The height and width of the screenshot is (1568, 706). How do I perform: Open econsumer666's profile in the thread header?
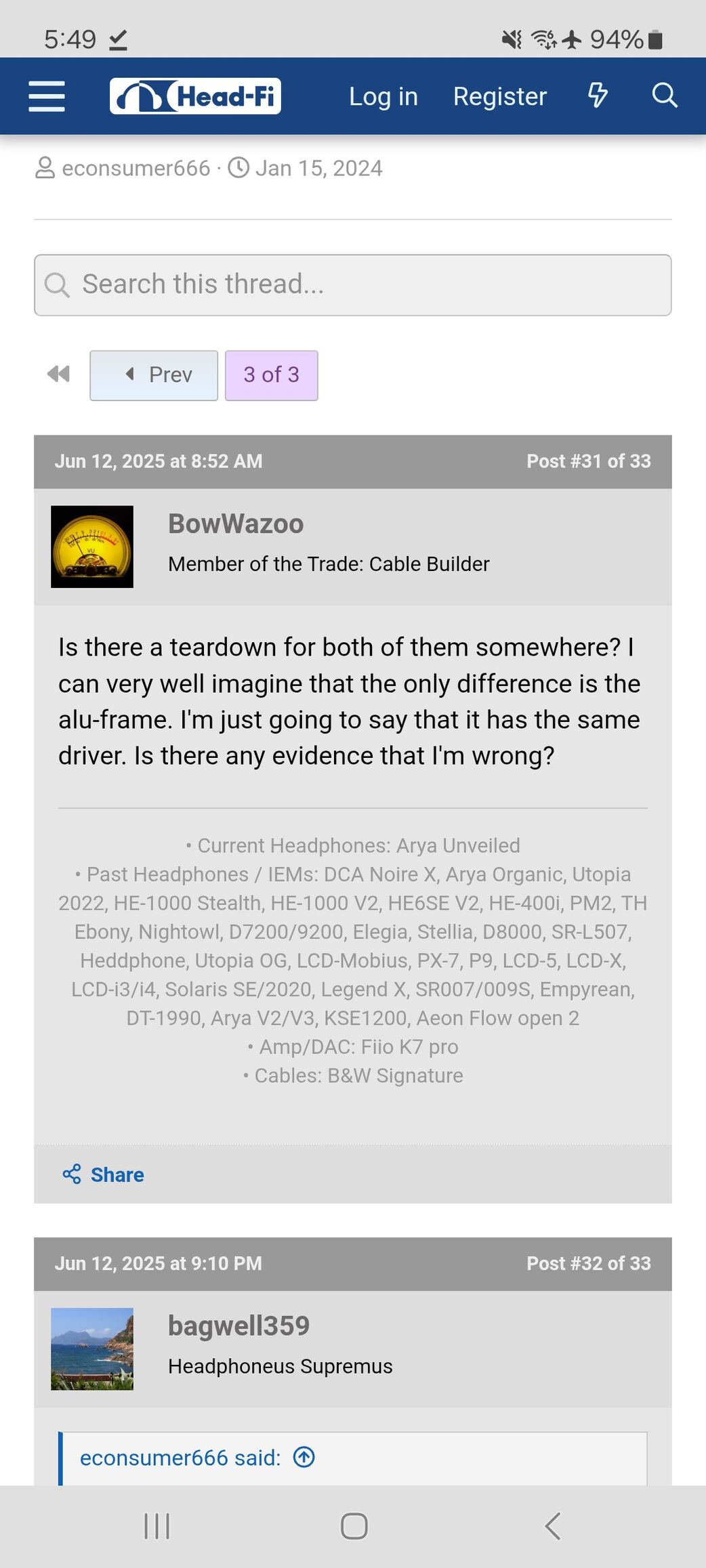click(x=136, y=168)
